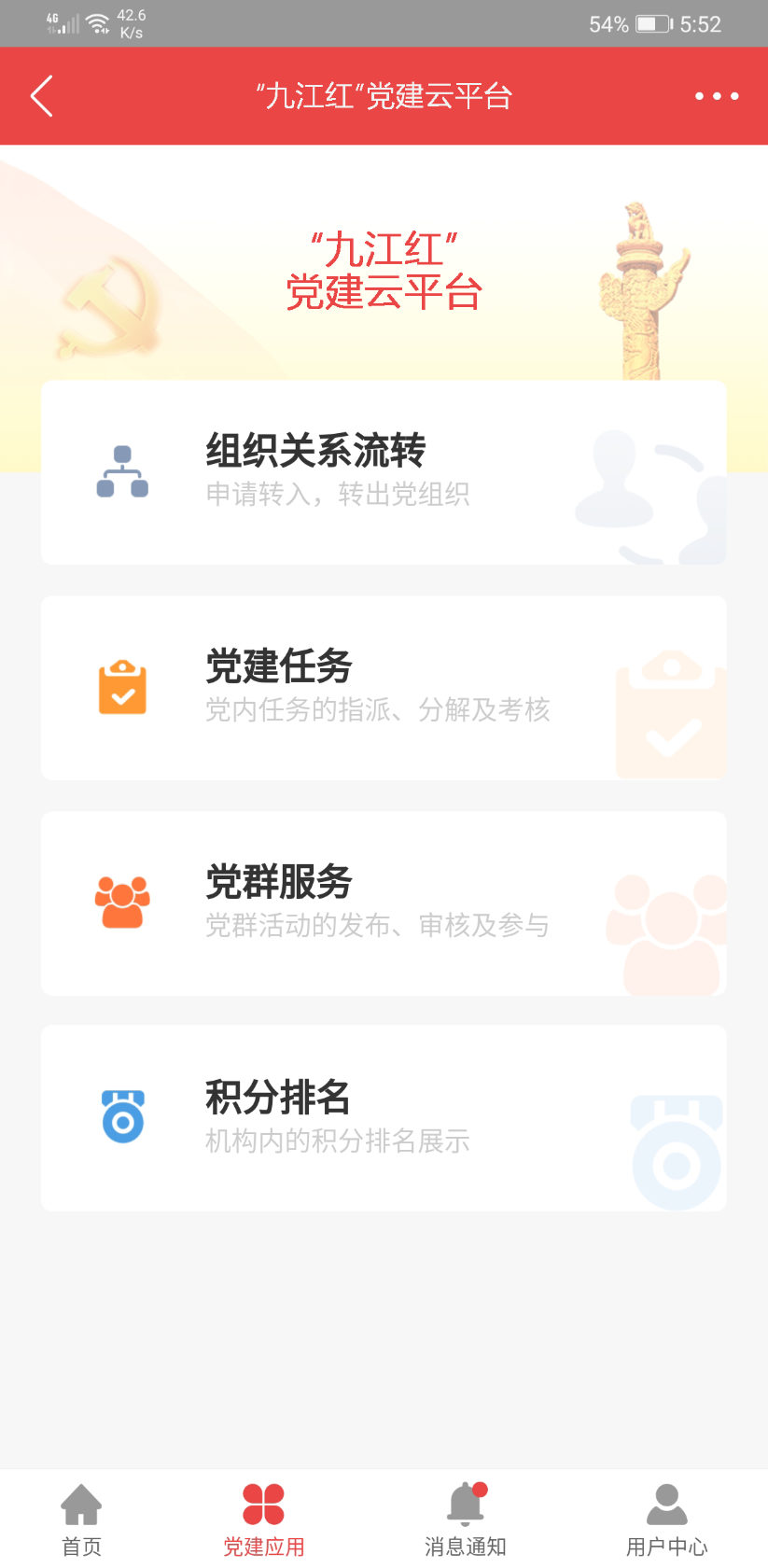The image size is (768, 1568).
Task: Open the 组织关系流转 card
Action: [384, 472]
